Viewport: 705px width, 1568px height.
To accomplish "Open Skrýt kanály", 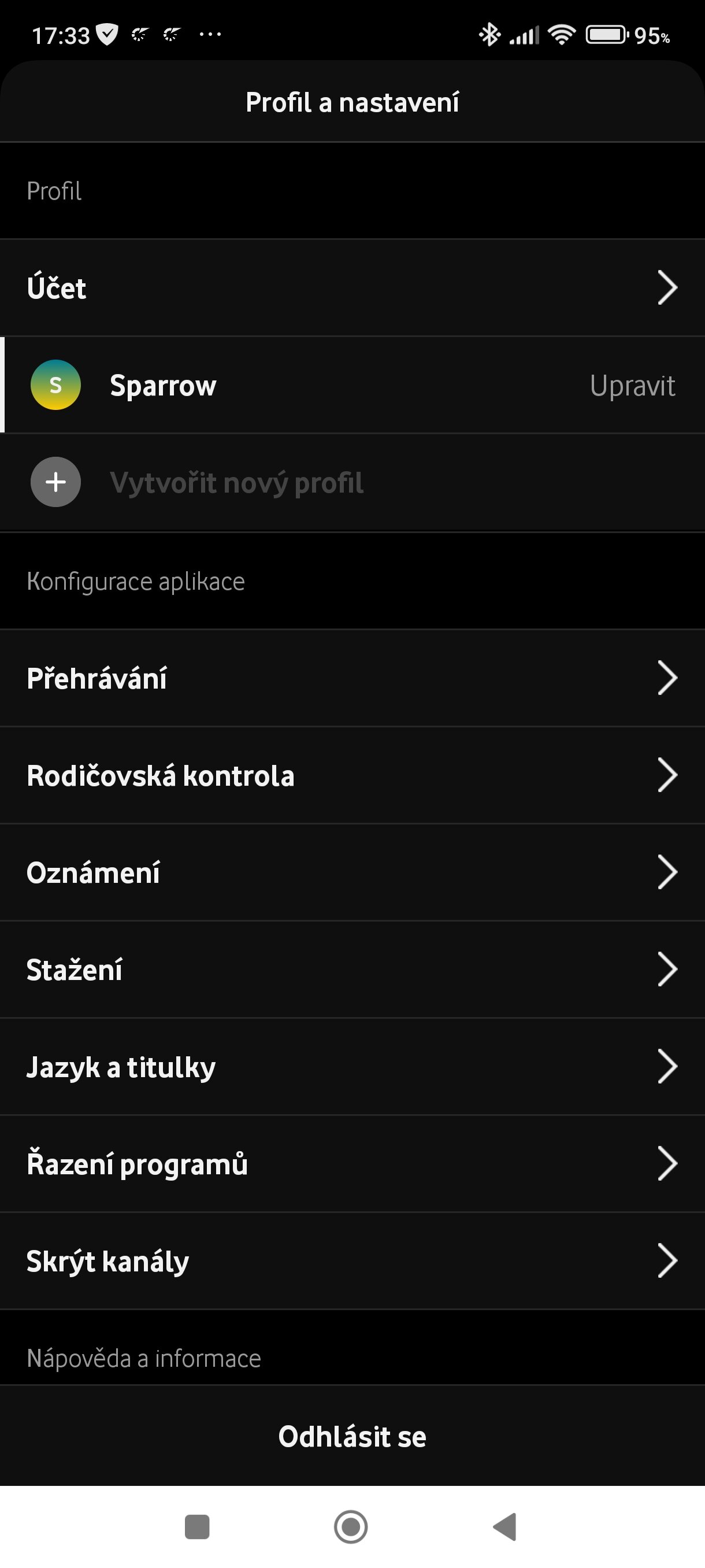I will 352,1260.
